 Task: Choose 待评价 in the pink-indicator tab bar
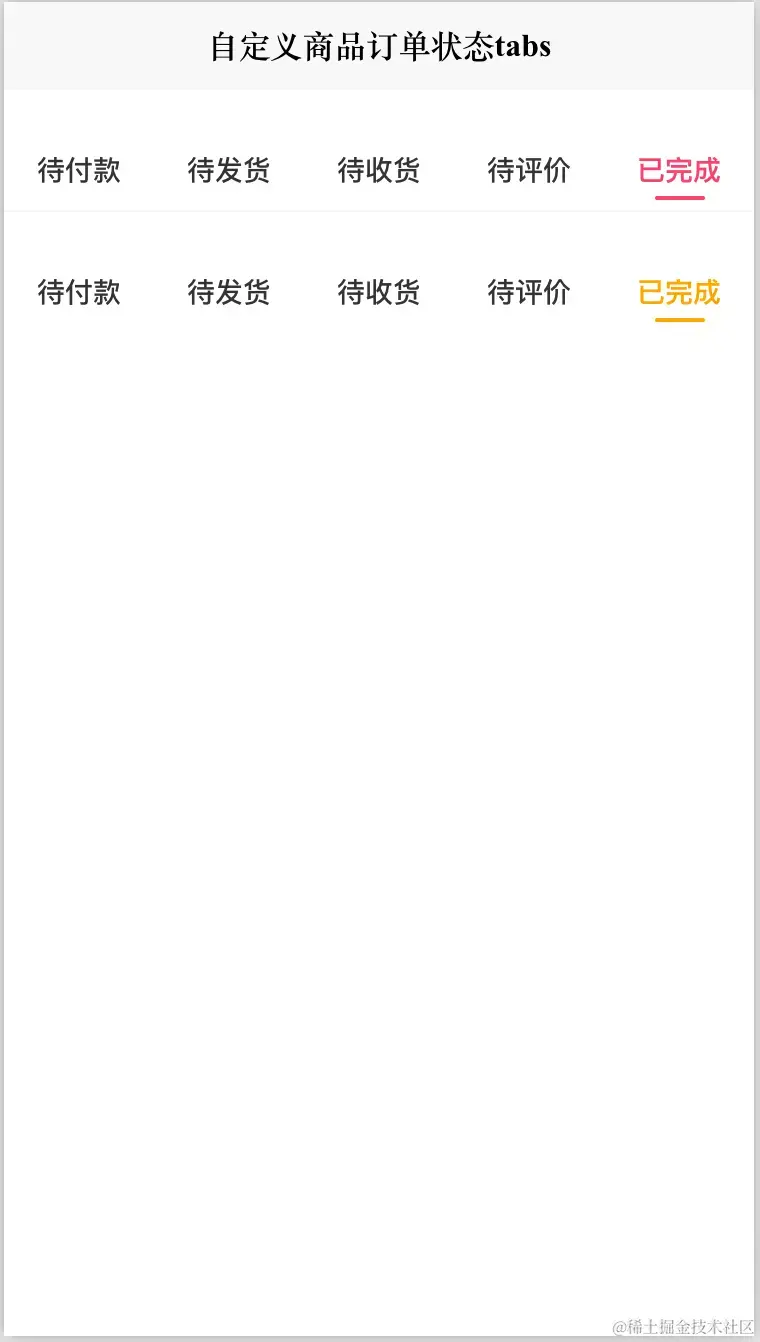point(529,171)
